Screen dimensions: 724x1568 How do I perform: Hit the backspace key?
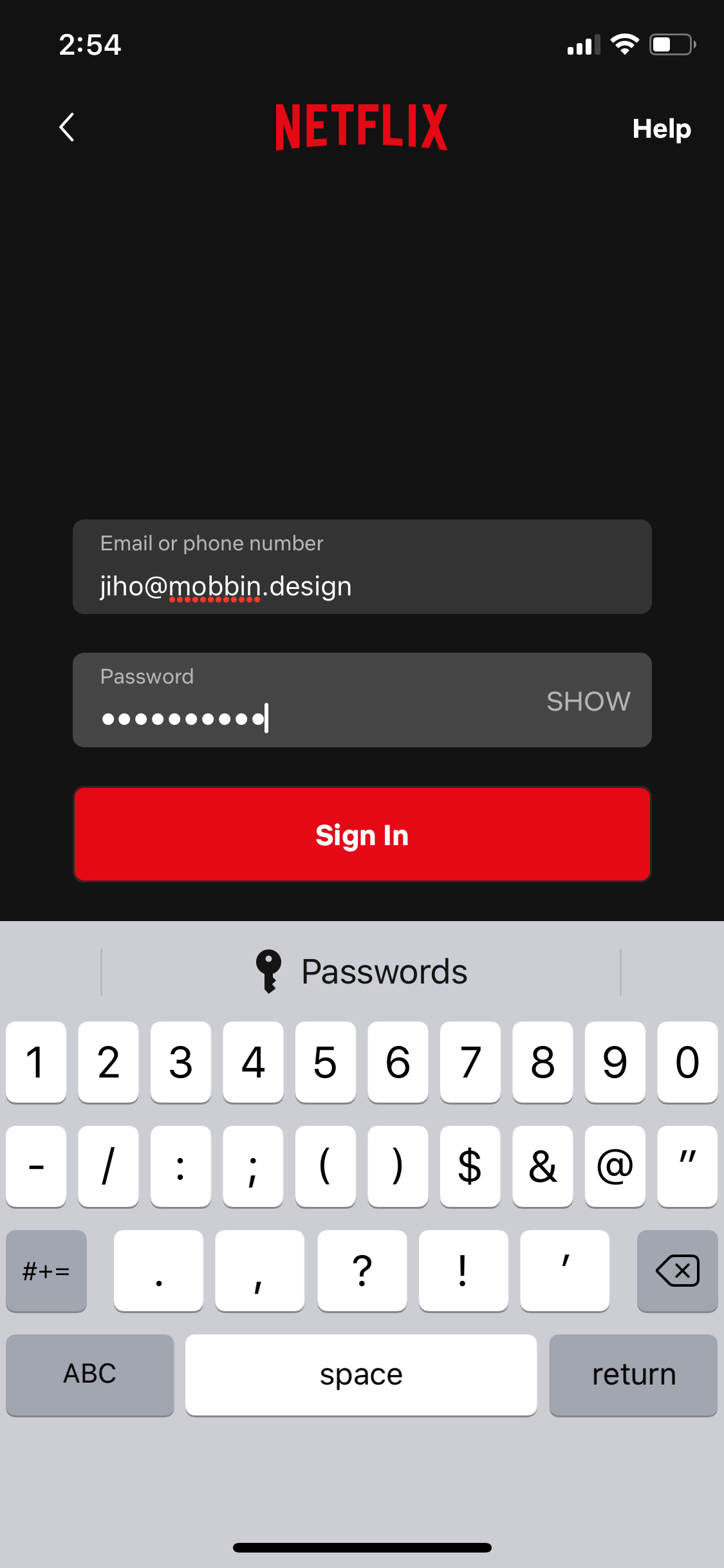point(677,1271)
